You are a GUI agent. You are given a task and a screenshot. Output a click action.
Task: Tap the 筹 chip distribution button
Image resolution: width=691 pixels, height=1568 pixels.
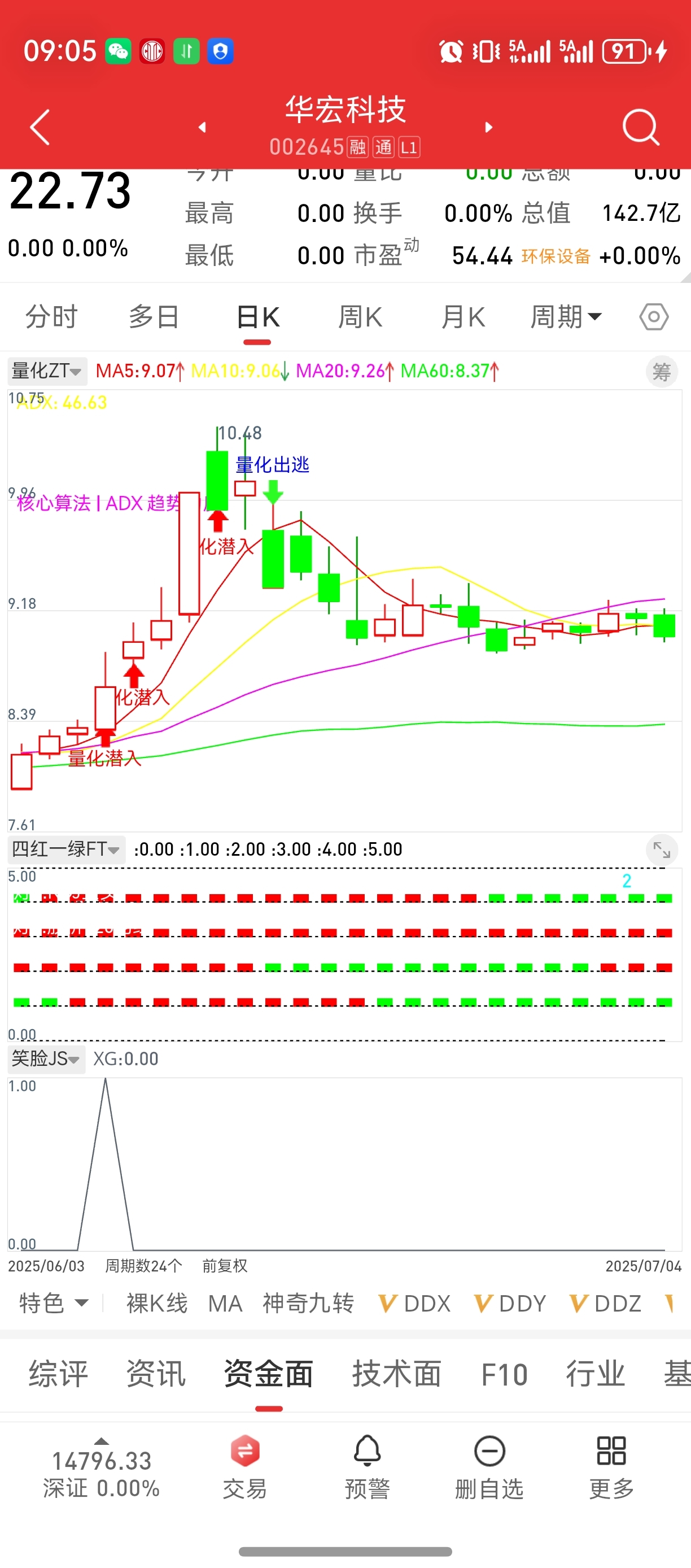(661, 371)
